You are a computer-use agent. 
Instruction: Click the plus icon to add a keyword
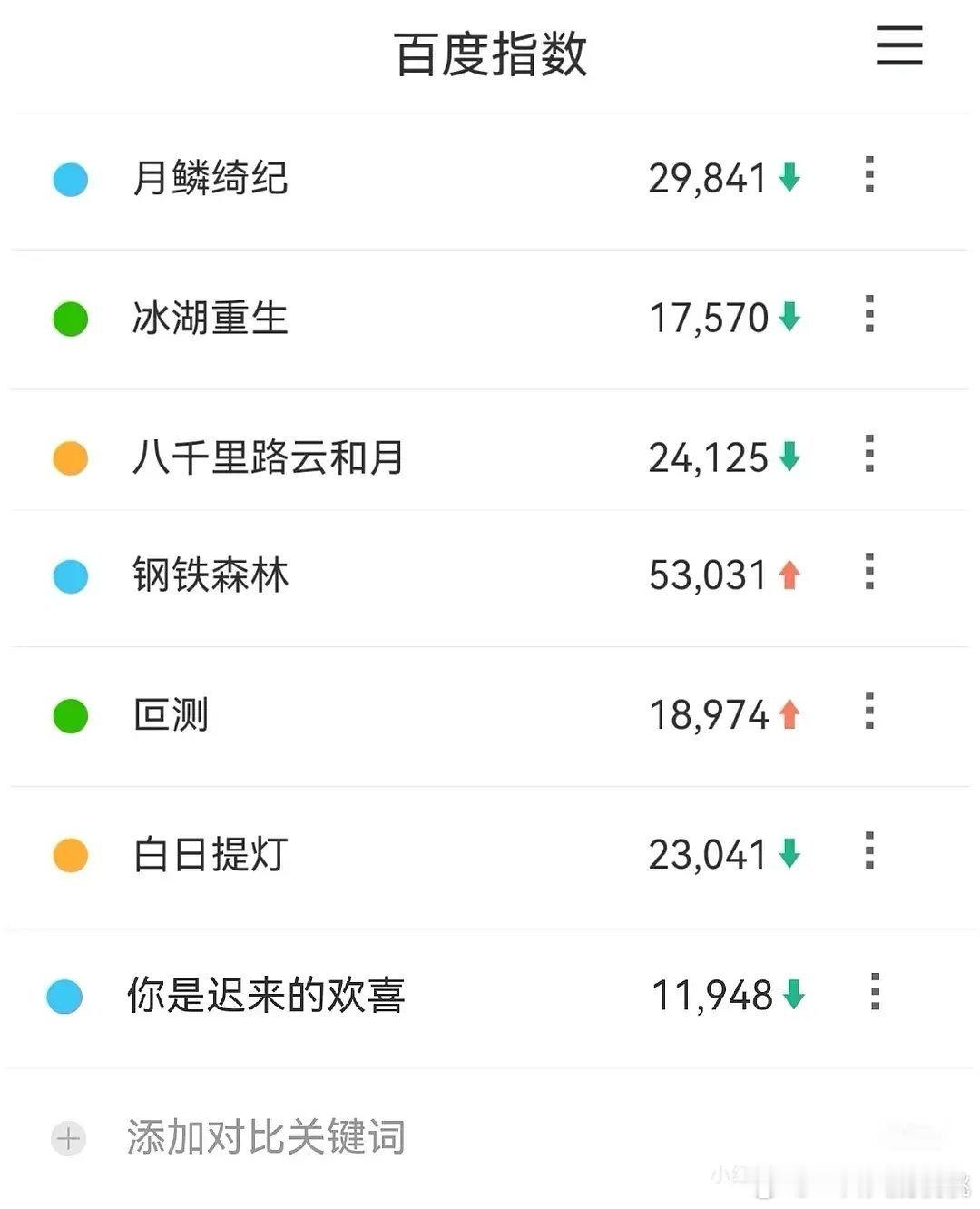click(68, 1137)
